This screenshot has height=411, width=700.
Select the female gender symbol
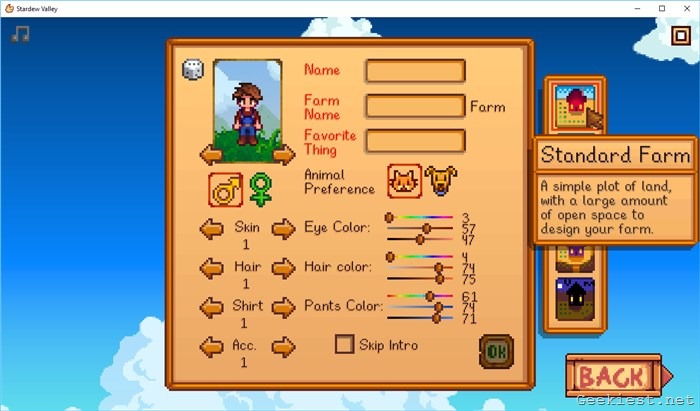coord(261,187)
